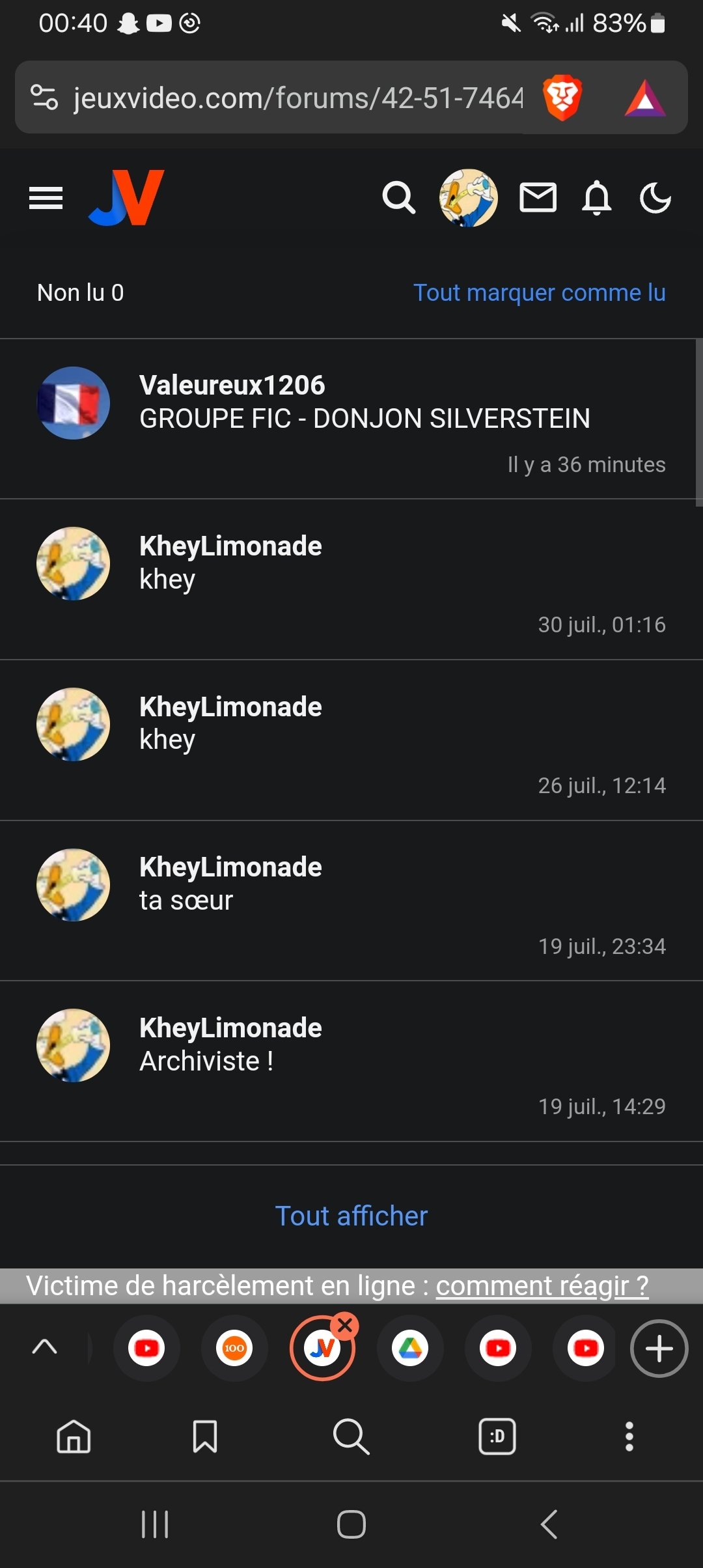Add a new browser tab
The height and width of the screenshot is (1568, 703).
tap(659, 1348)
